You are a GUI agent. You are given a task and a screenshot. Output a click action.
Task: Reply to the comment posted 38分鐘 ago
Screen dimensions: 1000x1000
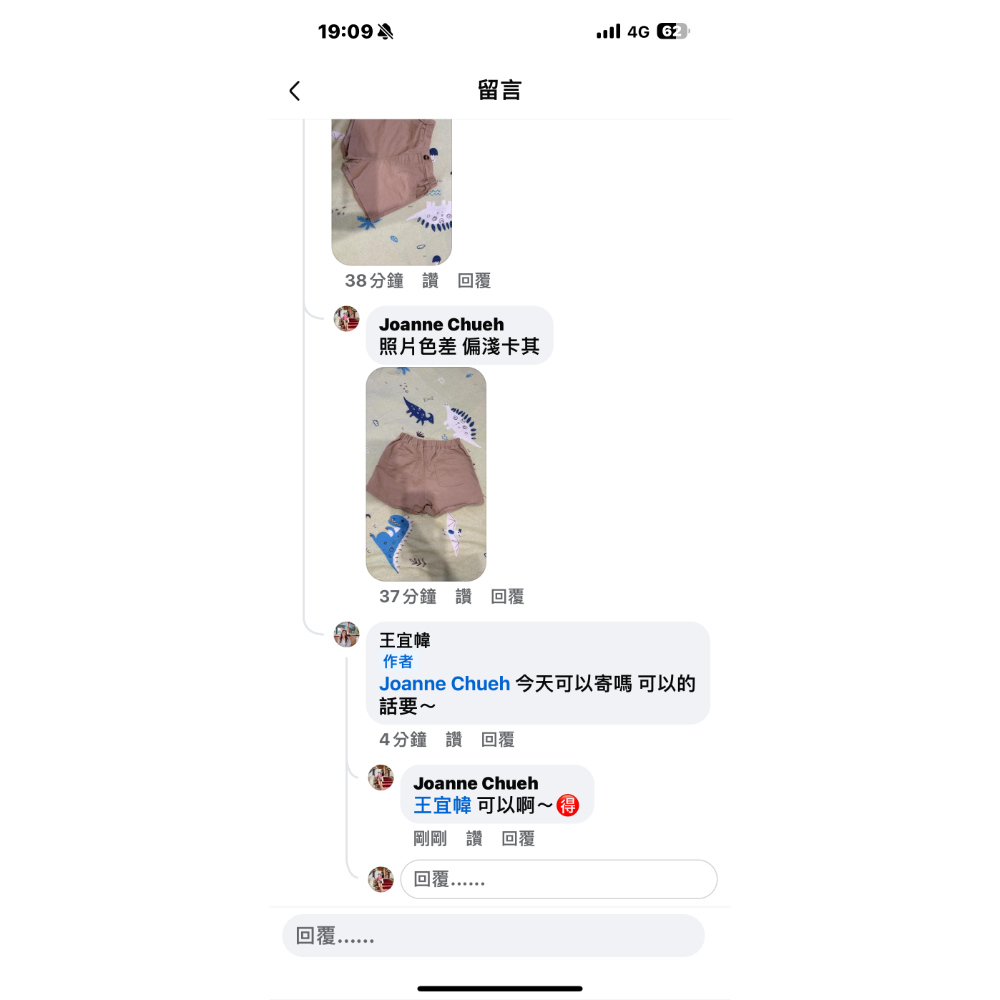(474, 281)
